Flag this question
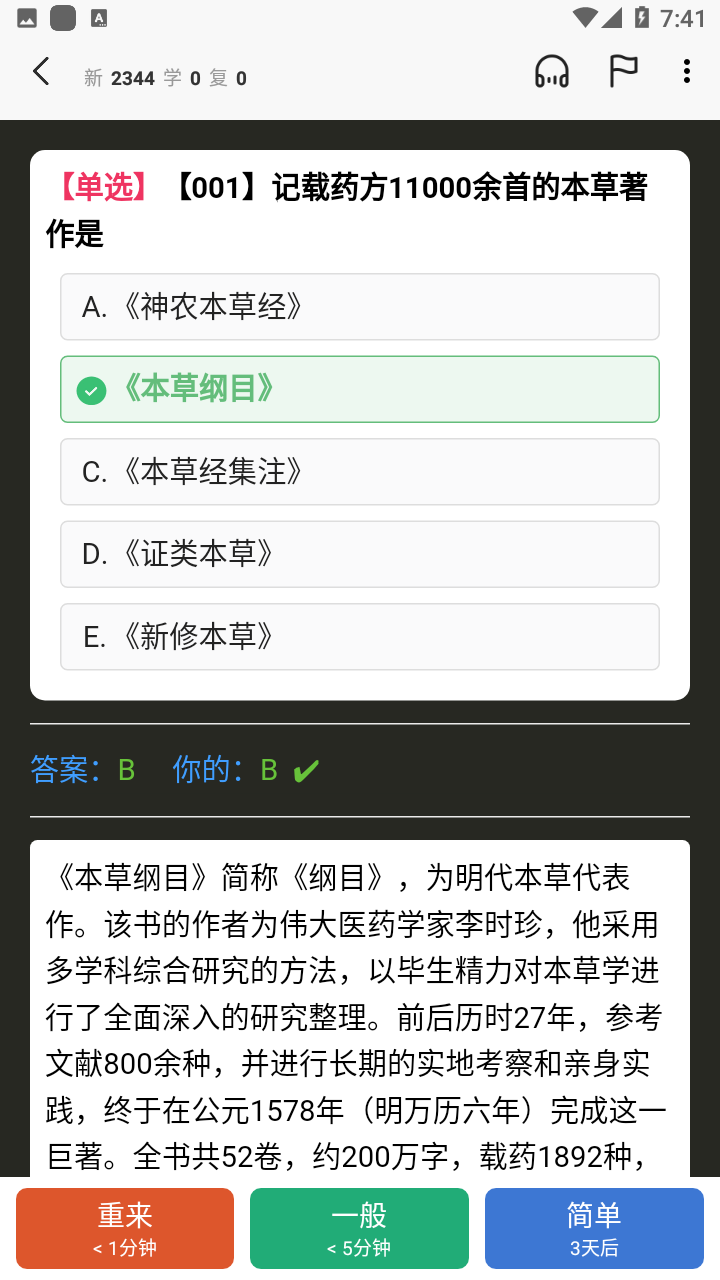720x1280 pixels. pyautogui.click(x=624, y=72)
